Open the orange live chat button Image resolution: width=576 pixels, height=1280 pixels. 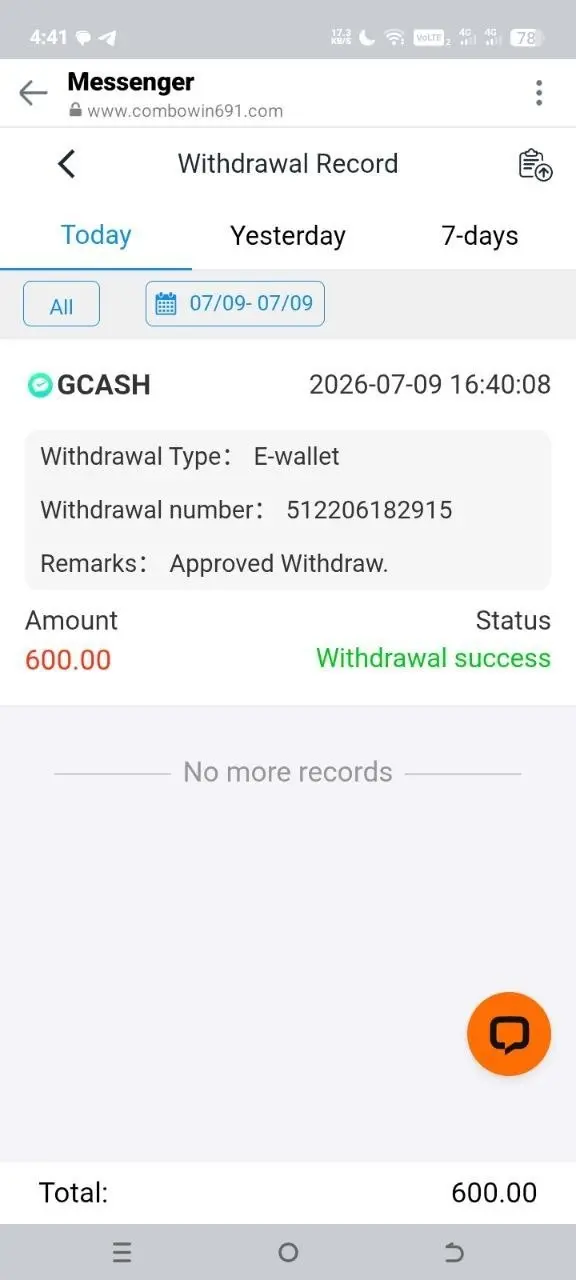(509, 1034)
